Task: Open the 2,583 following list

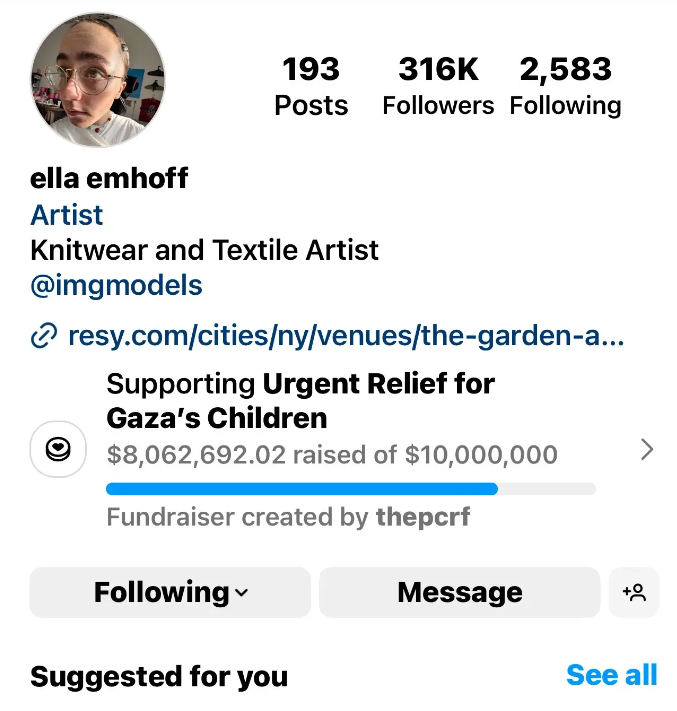Action: 565,86
